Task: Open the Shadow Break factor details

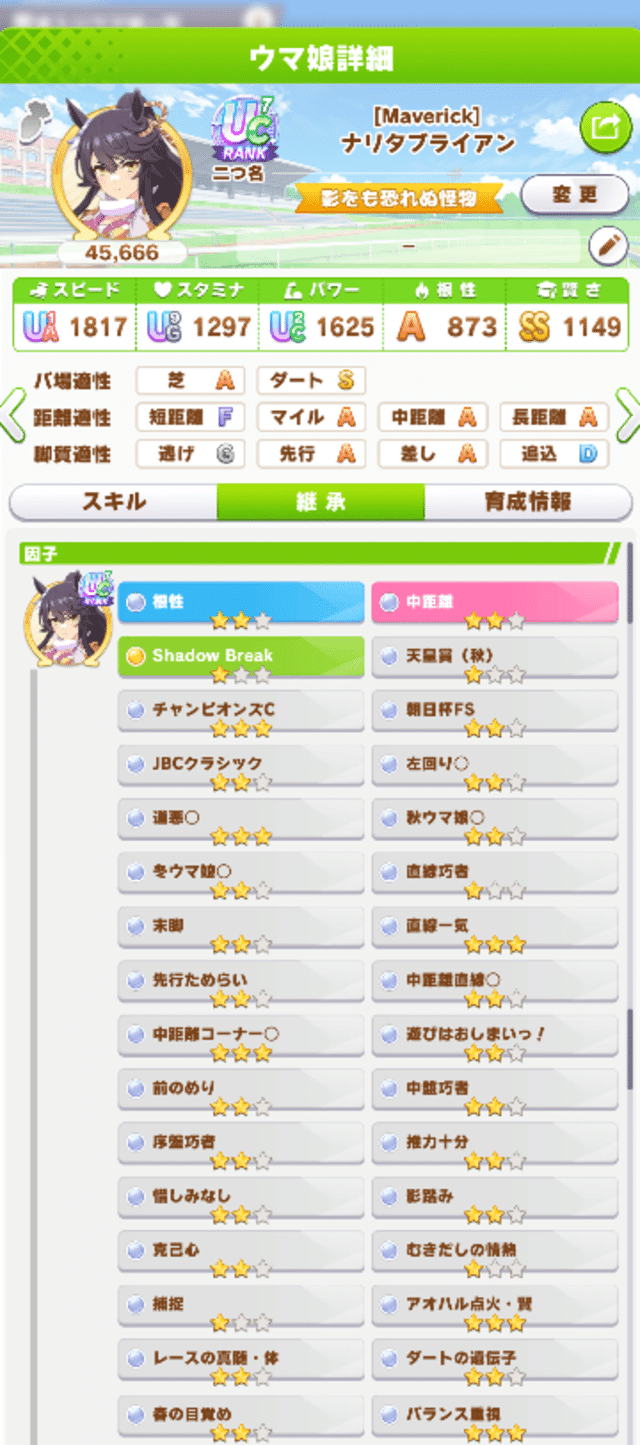Action: pyautogui.click(x=241, y=657)
